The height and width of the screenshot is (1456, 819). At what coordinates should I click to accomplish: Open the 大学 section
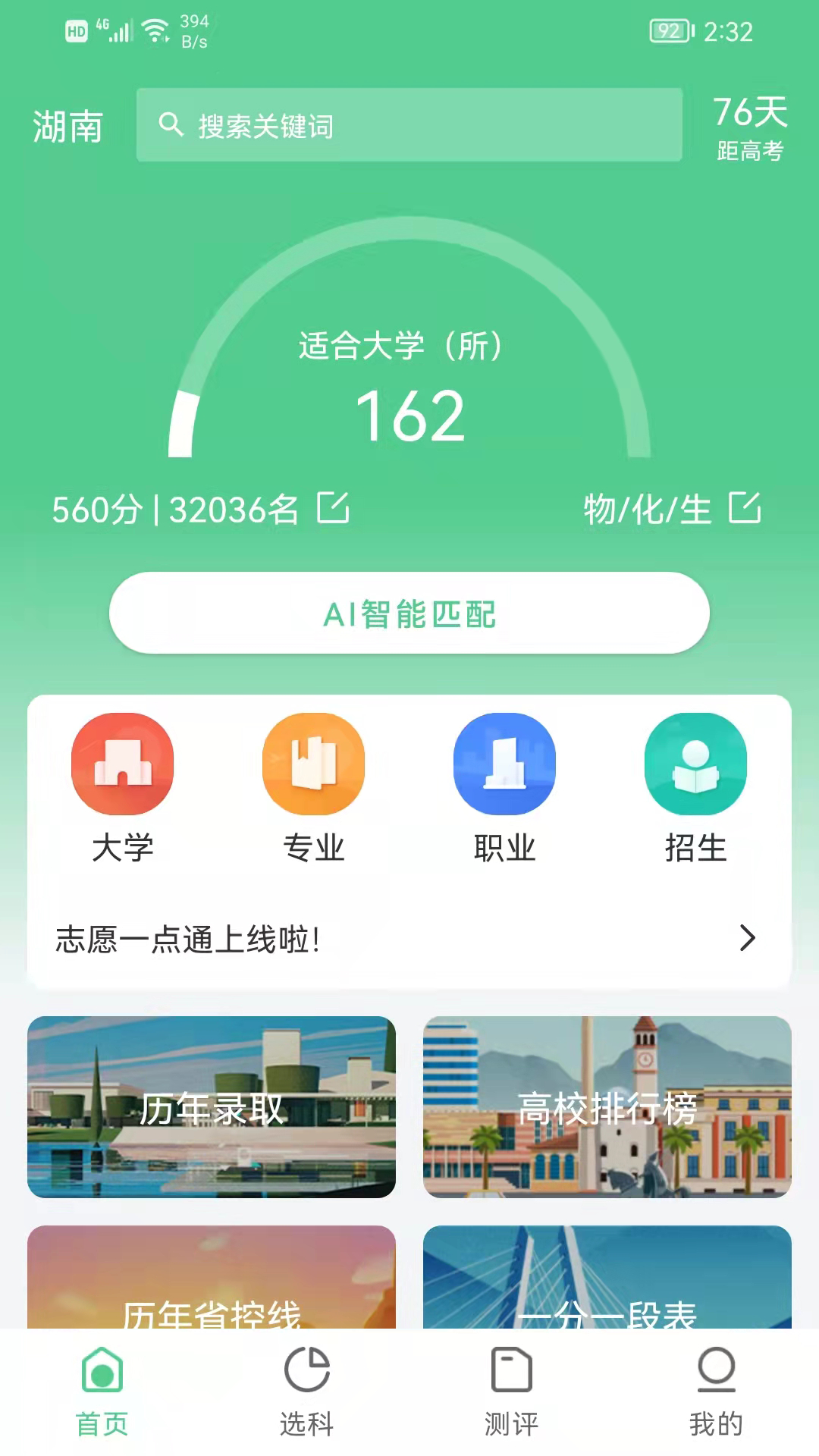pos(123,789)
